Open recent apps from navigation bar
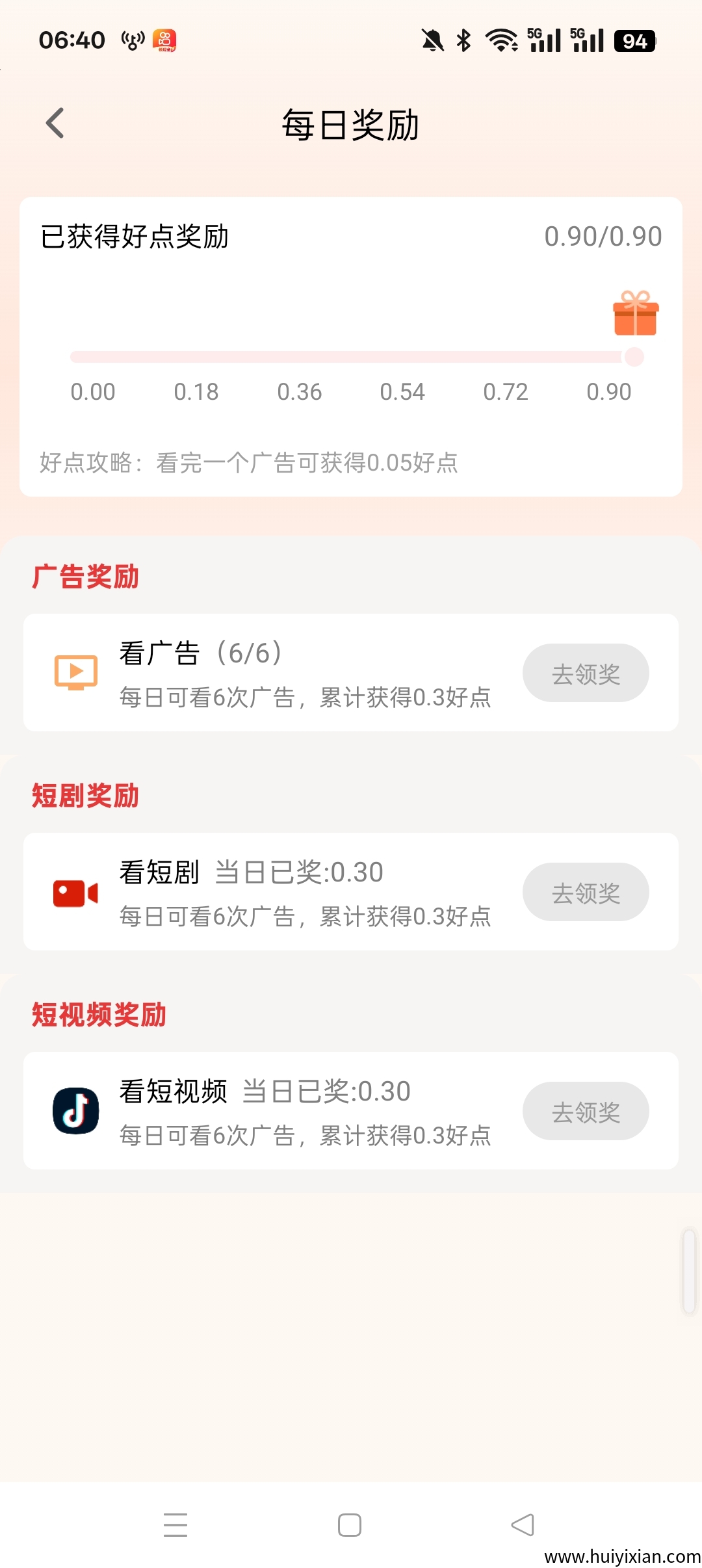702x1568 pixels. point(175,1524)
